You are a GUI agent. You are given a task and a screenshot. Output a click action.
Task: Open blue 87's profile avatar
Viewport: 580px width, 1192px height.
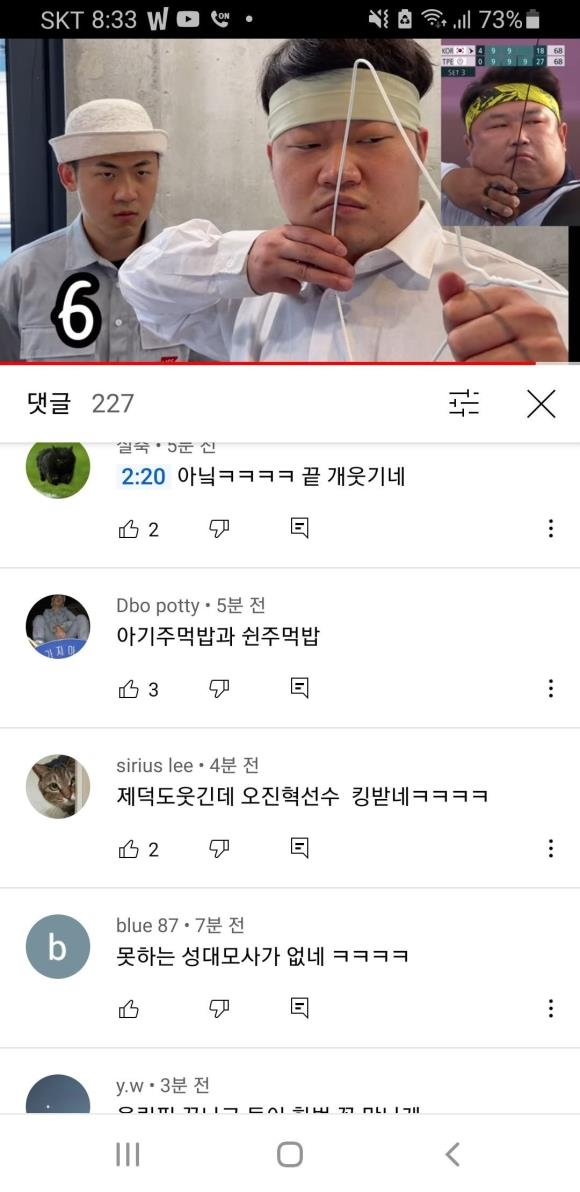coord(58,946)
